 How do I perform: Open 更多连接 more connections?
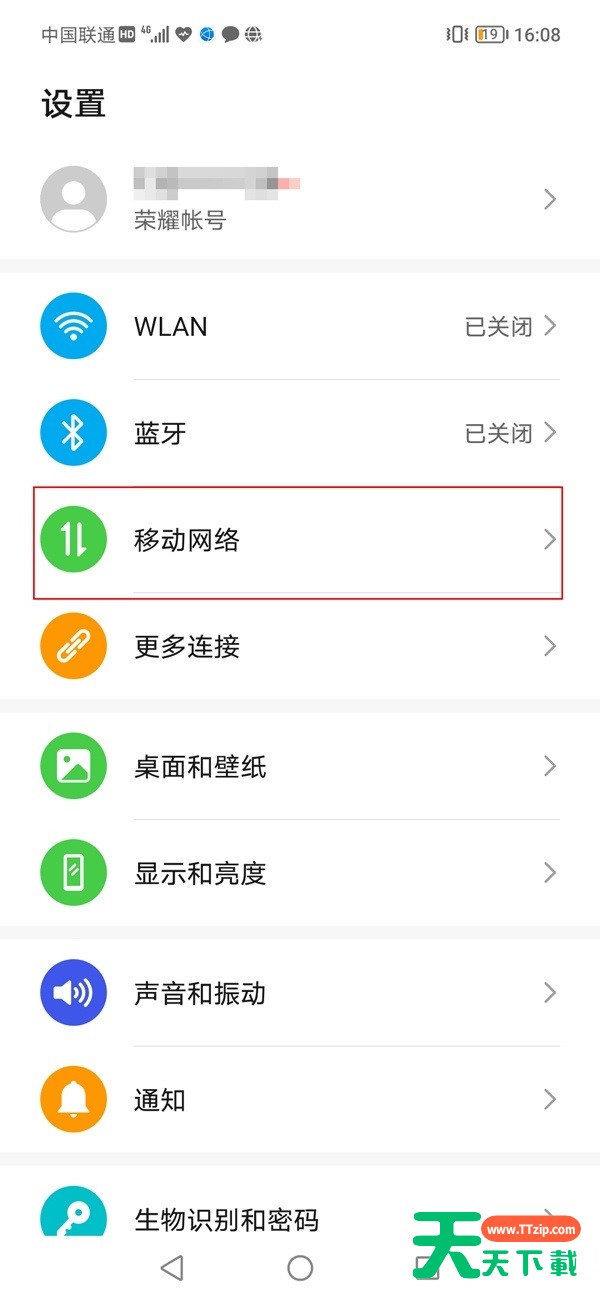click(x=300, y=646)
